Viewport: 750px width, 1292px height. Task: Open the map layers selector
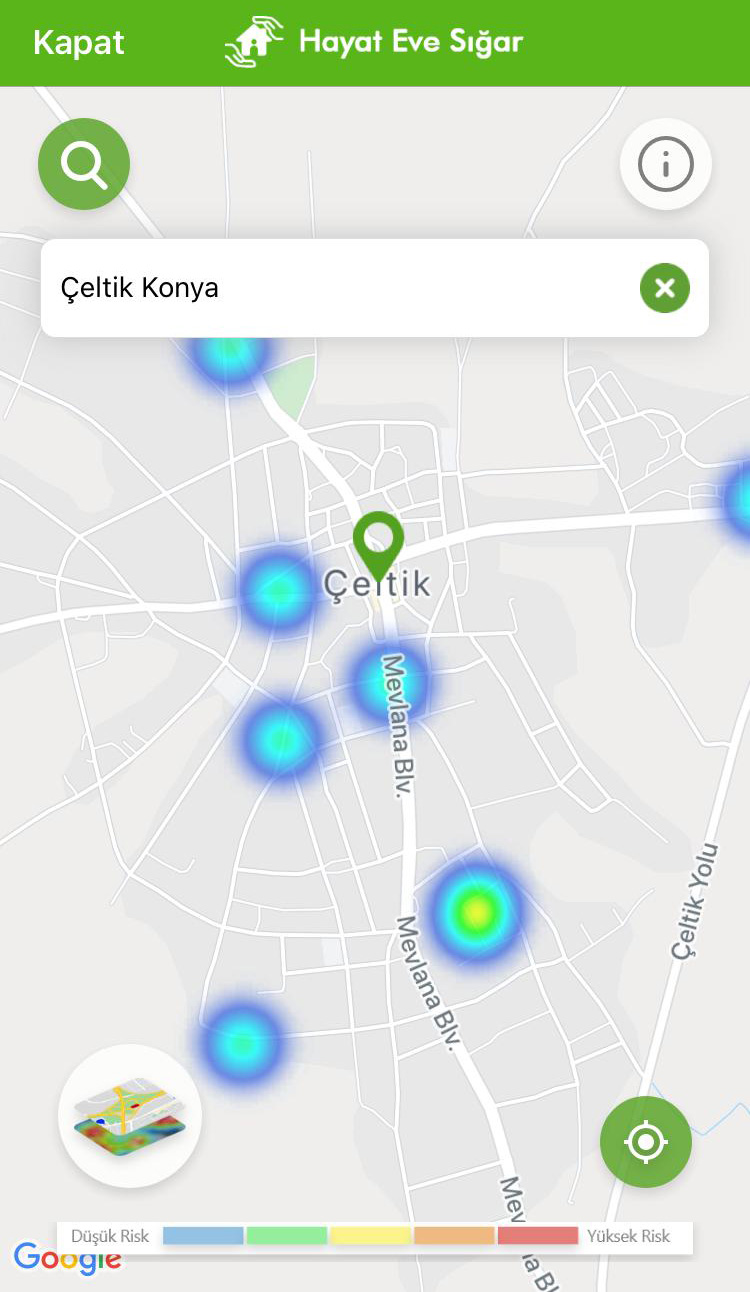(130, 1115)
